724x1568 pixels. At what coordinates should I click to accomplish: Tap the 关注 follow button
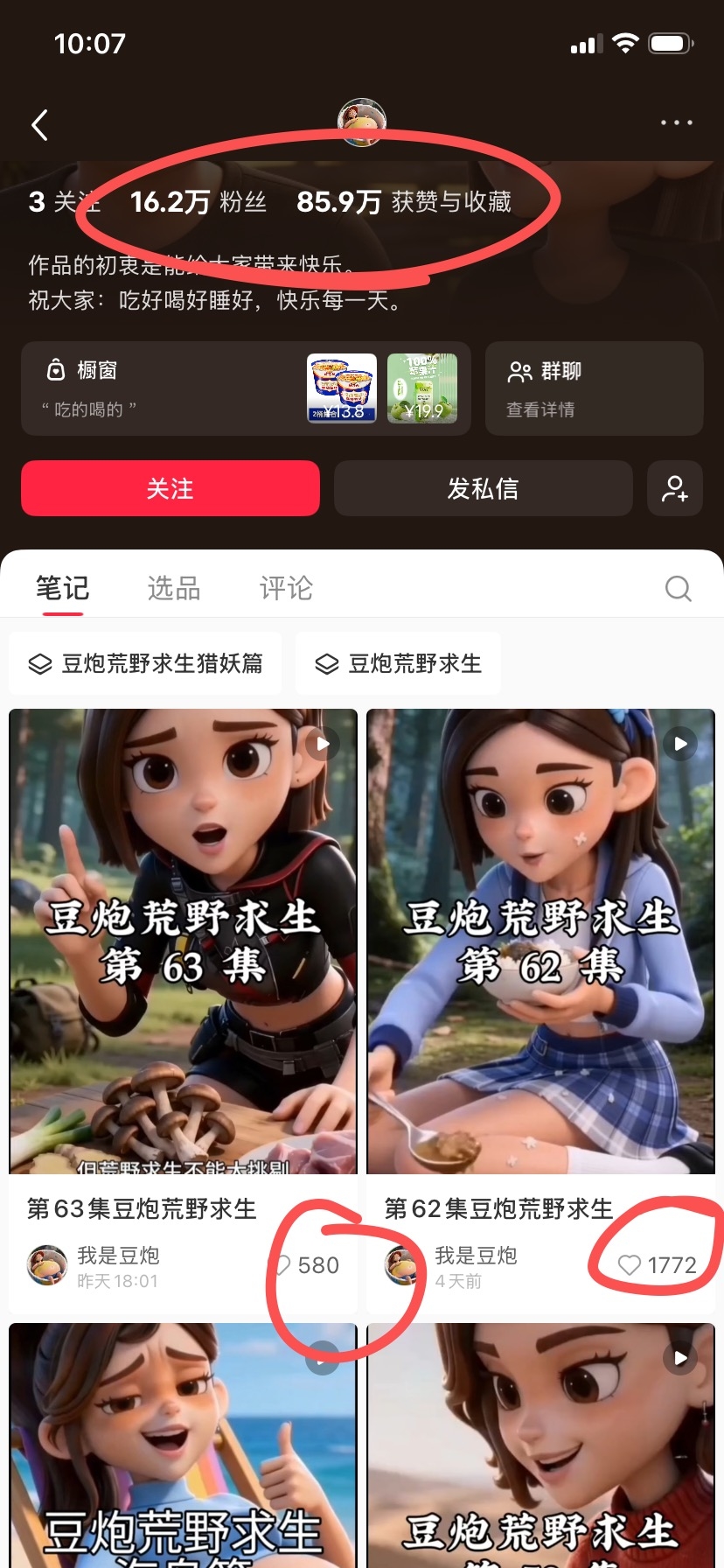pos(171,488)
